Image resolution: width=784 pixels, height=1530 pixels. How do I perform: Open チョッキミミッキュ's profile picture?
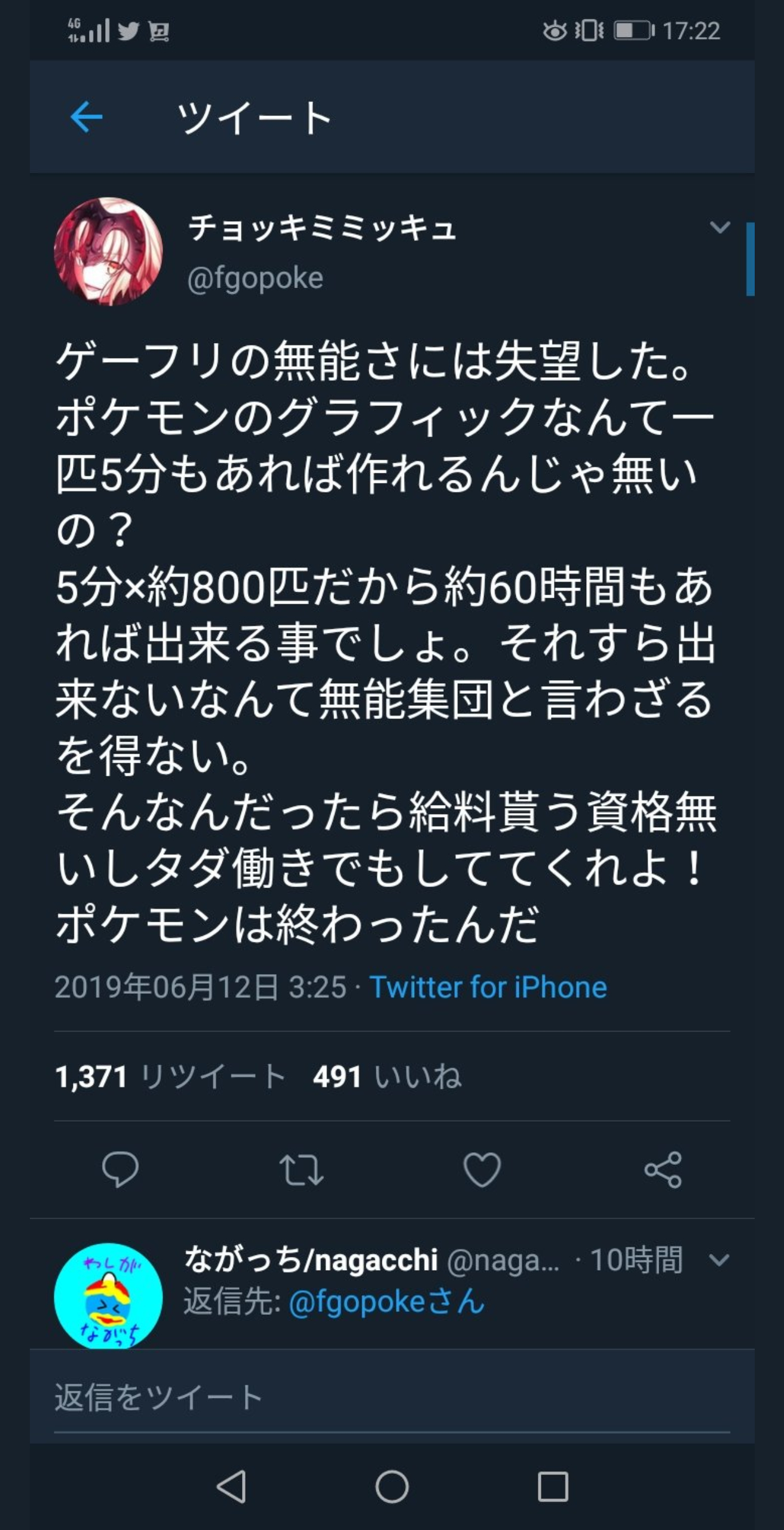point(108,251)
